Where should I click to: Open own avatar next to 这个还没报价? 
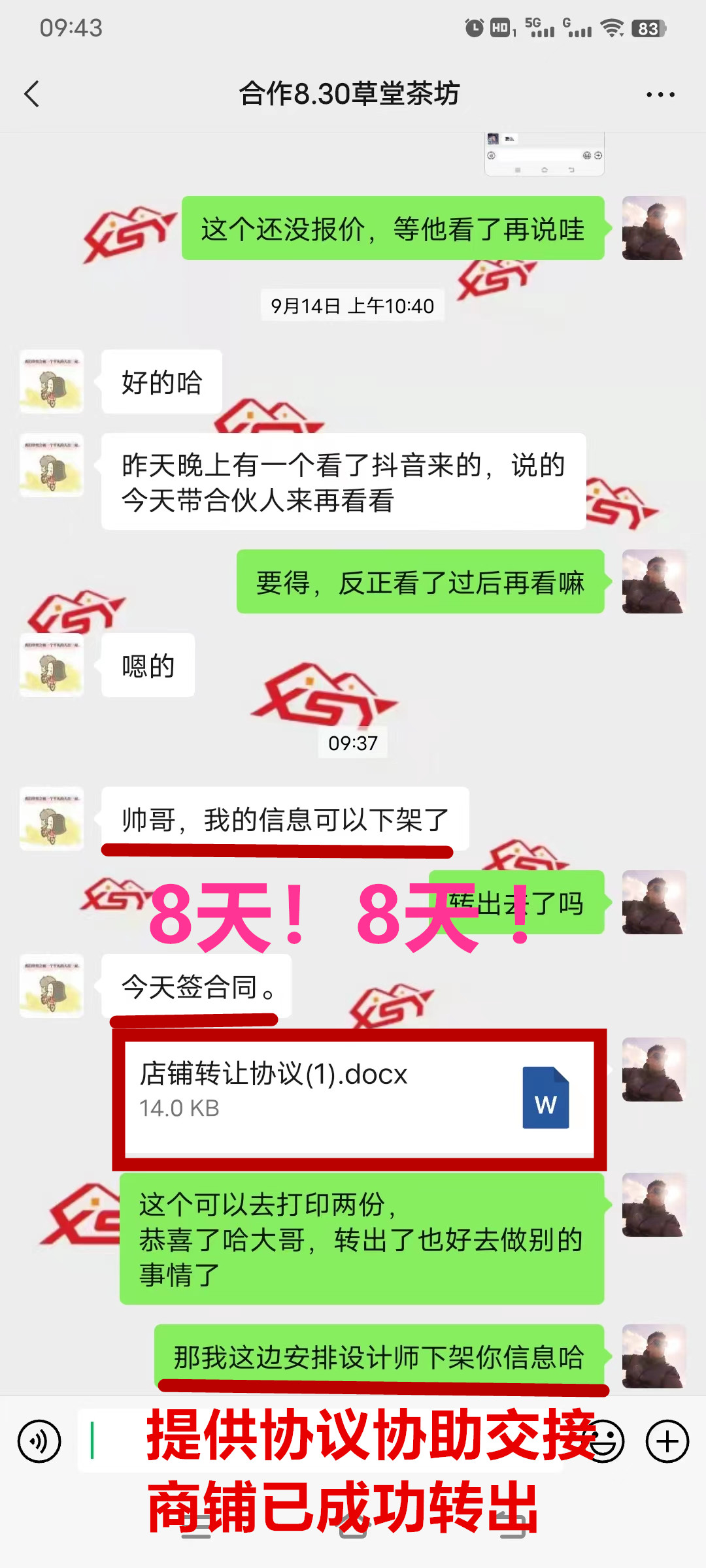tap(654, 228)
